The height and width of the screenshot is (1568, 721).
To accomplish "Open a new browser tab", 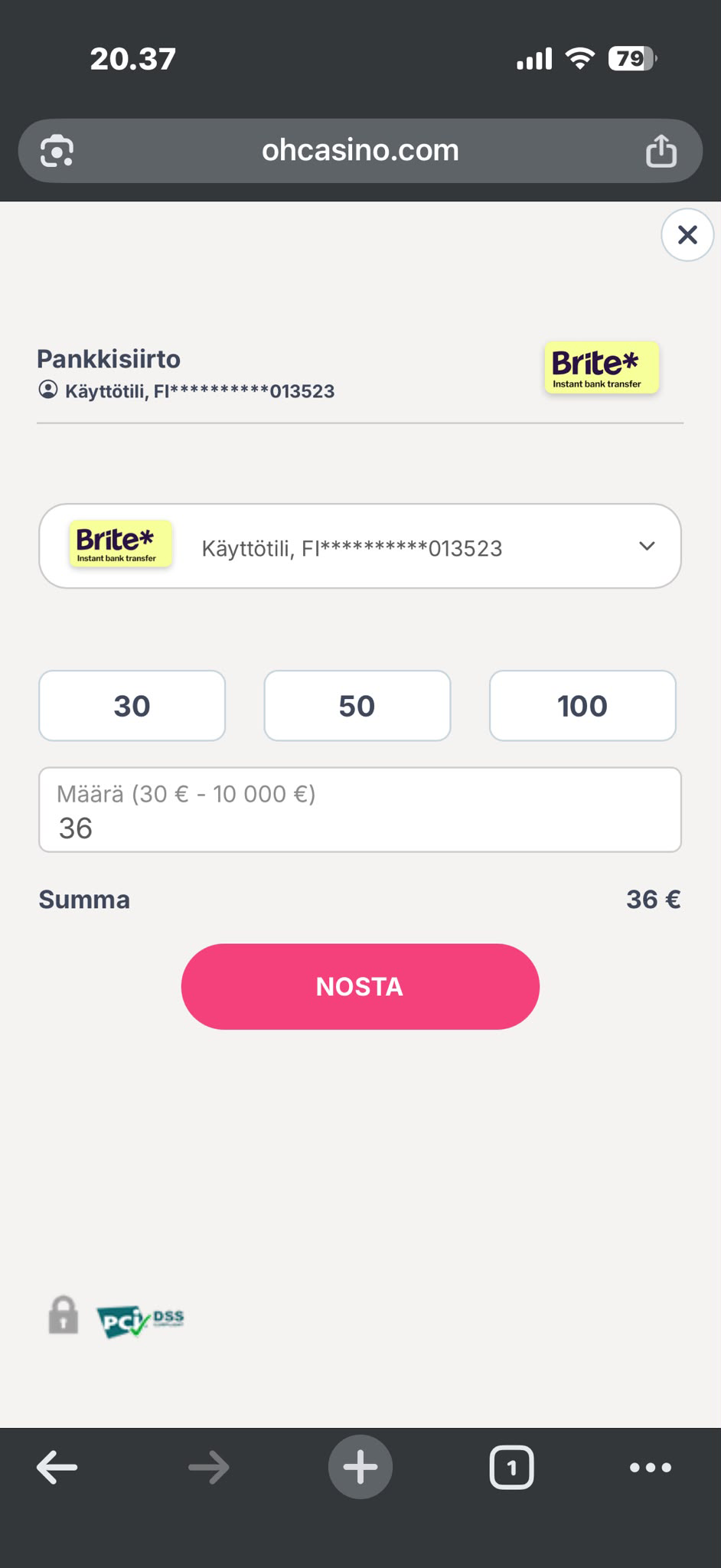I will coord(360,1467).
